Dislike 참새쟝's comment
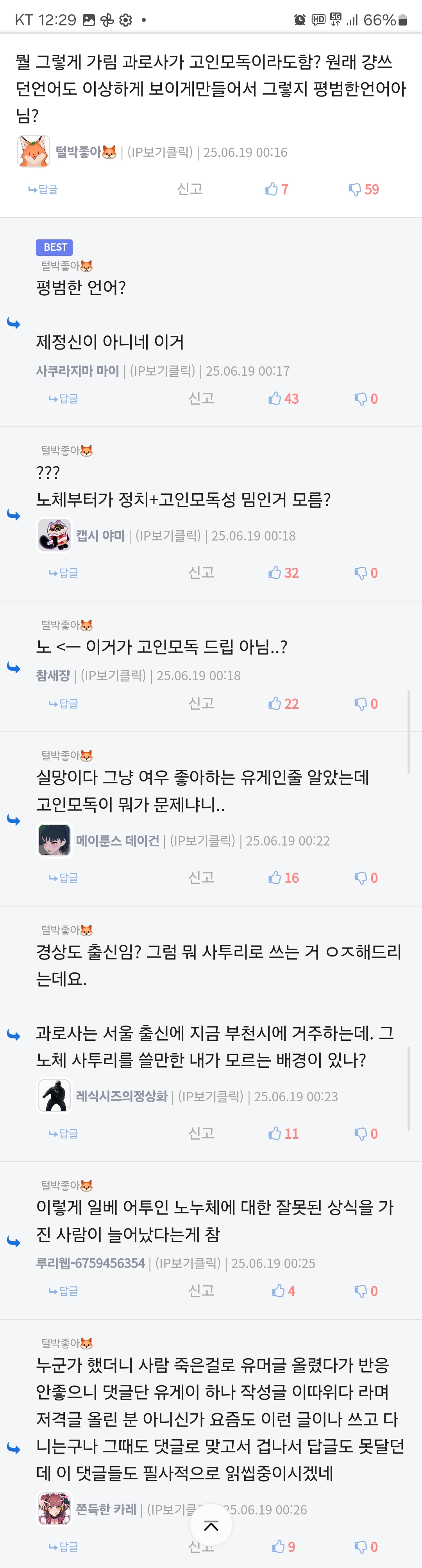Screen dimensions: 422x1568 point(366,704)
